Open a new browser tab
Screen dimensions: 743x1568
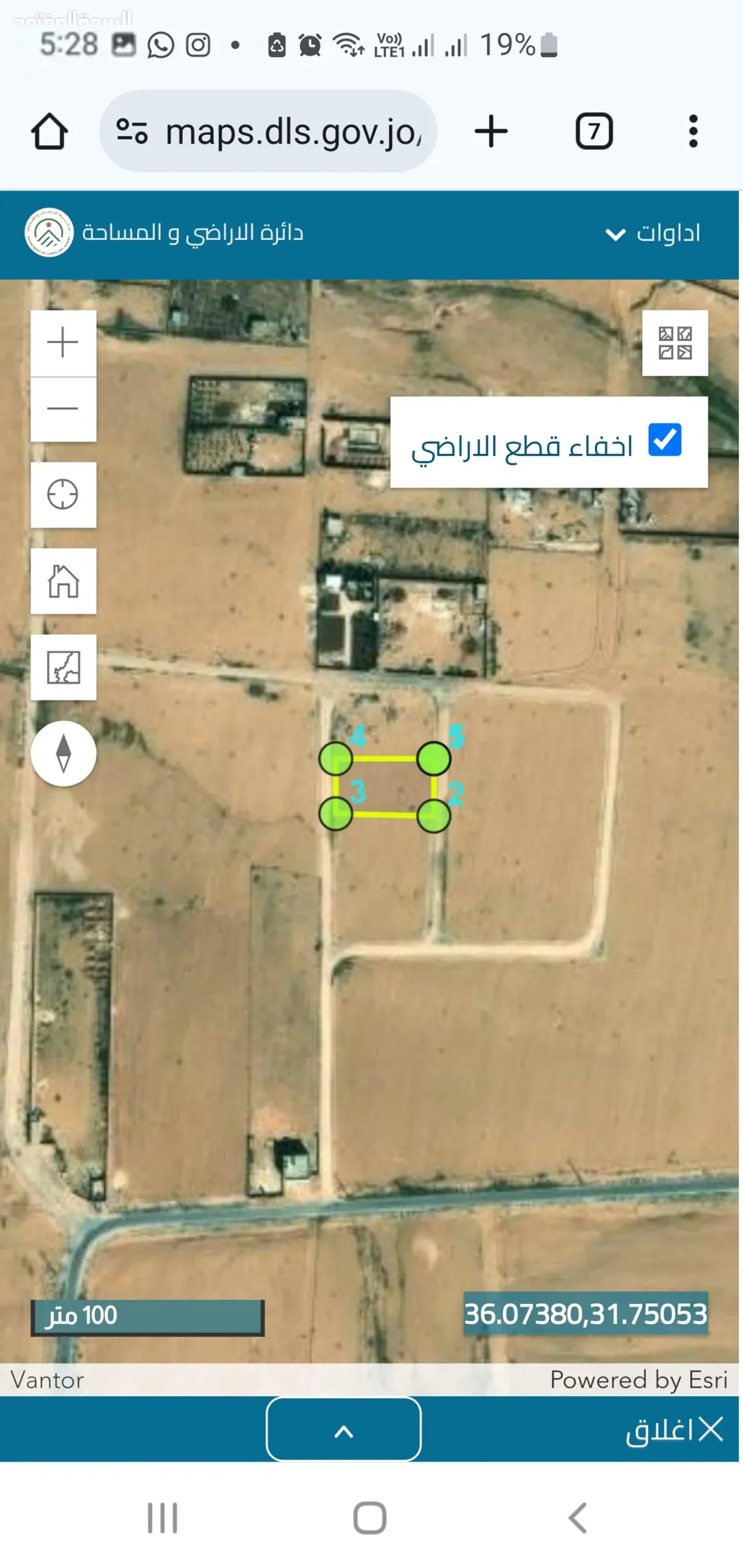point(491,131)
